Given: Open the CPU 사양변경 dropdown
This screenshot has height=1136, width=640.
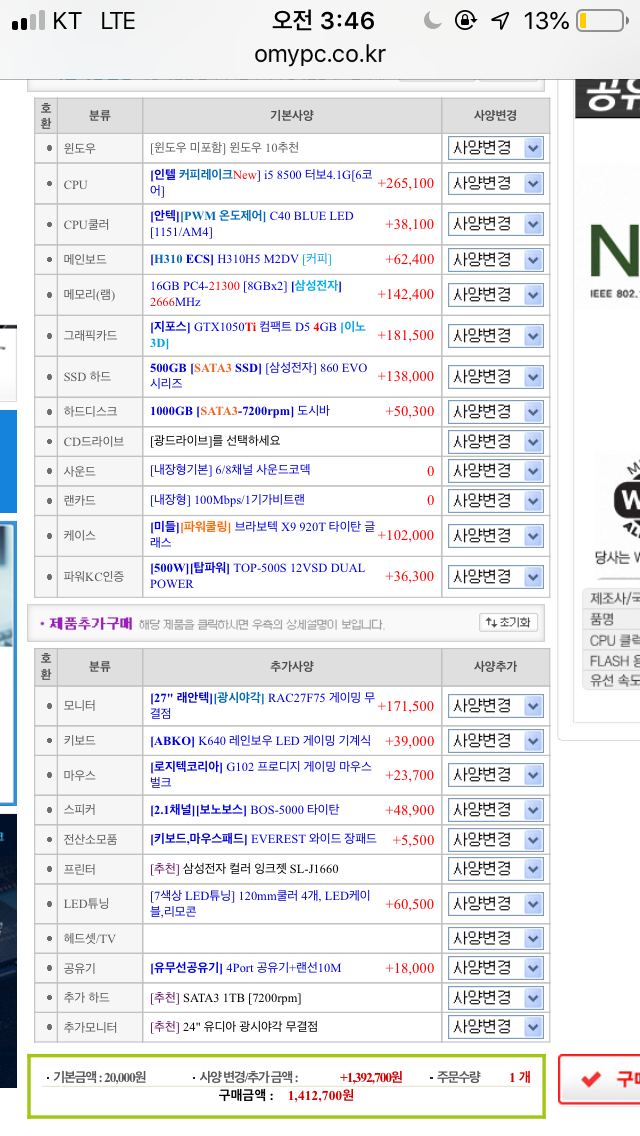Looking at the screenshot, I should [496, 184].
